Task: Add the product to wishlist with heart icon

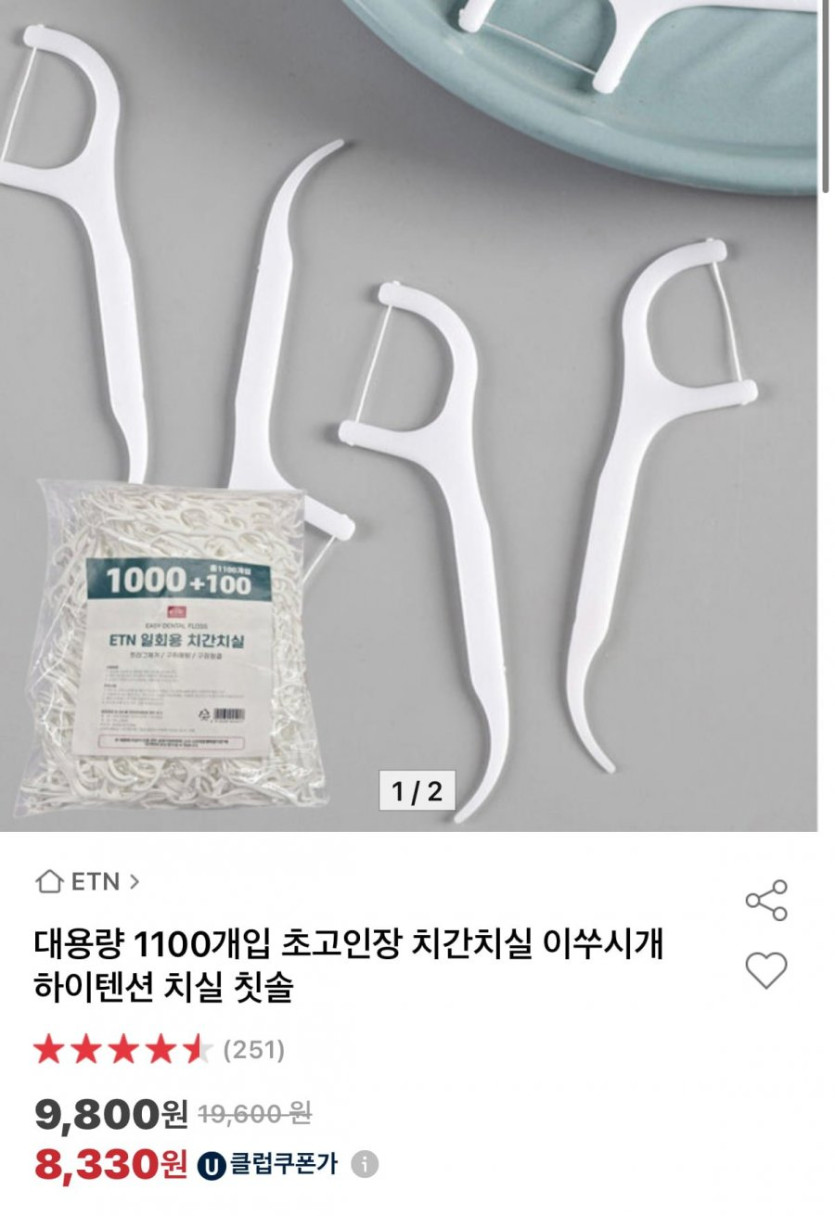Action: click(x=766, y=970)
